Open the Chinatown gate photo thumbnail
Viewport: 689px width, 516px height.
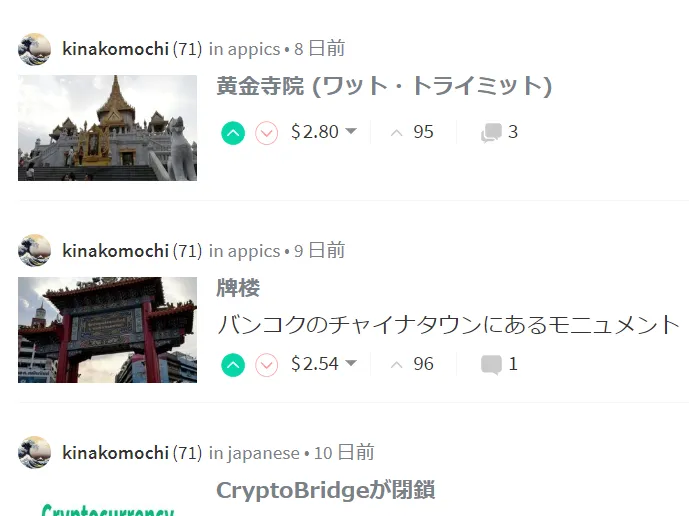pyautogui.click(x=107, y=330)
